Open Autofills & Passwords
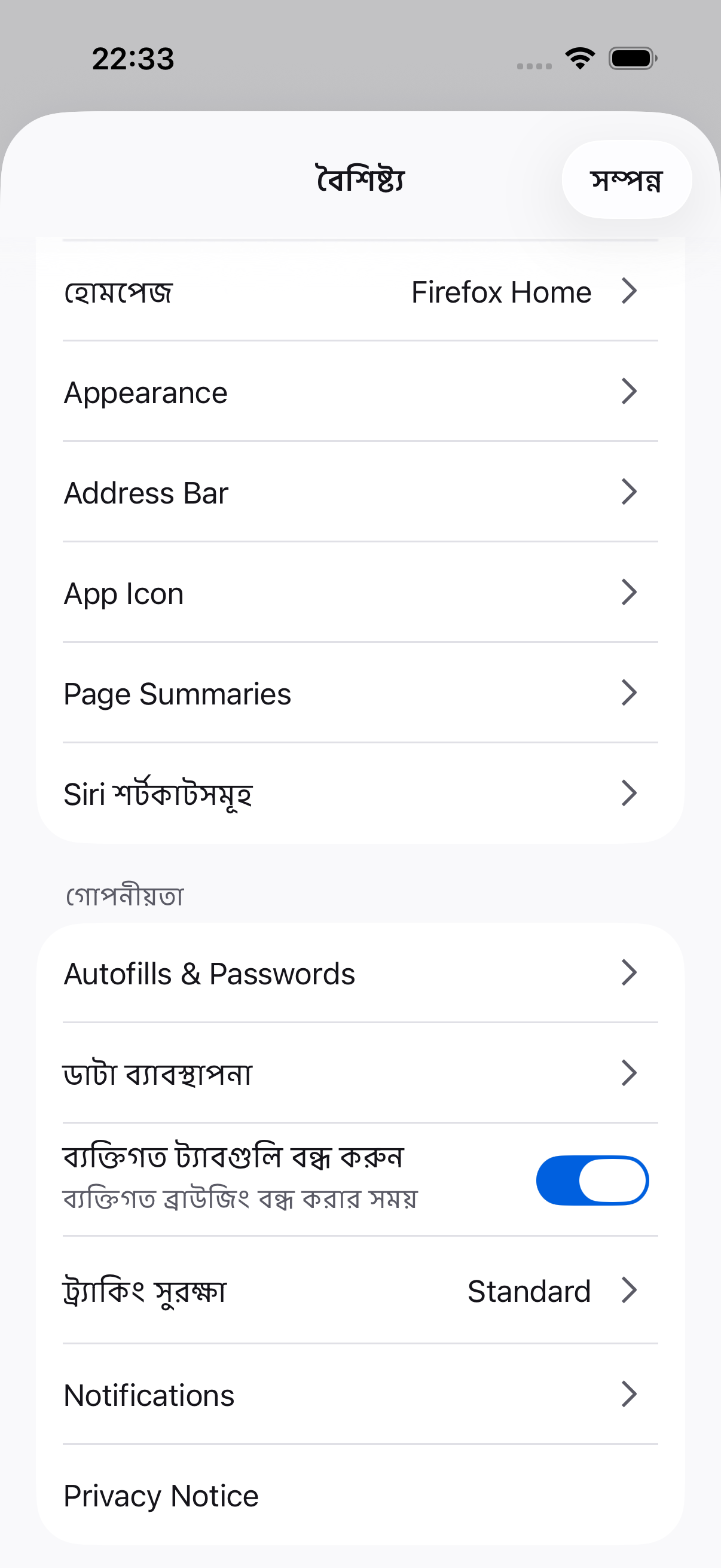The width and height of the screenshot is (721, 1568). [360, 974]
